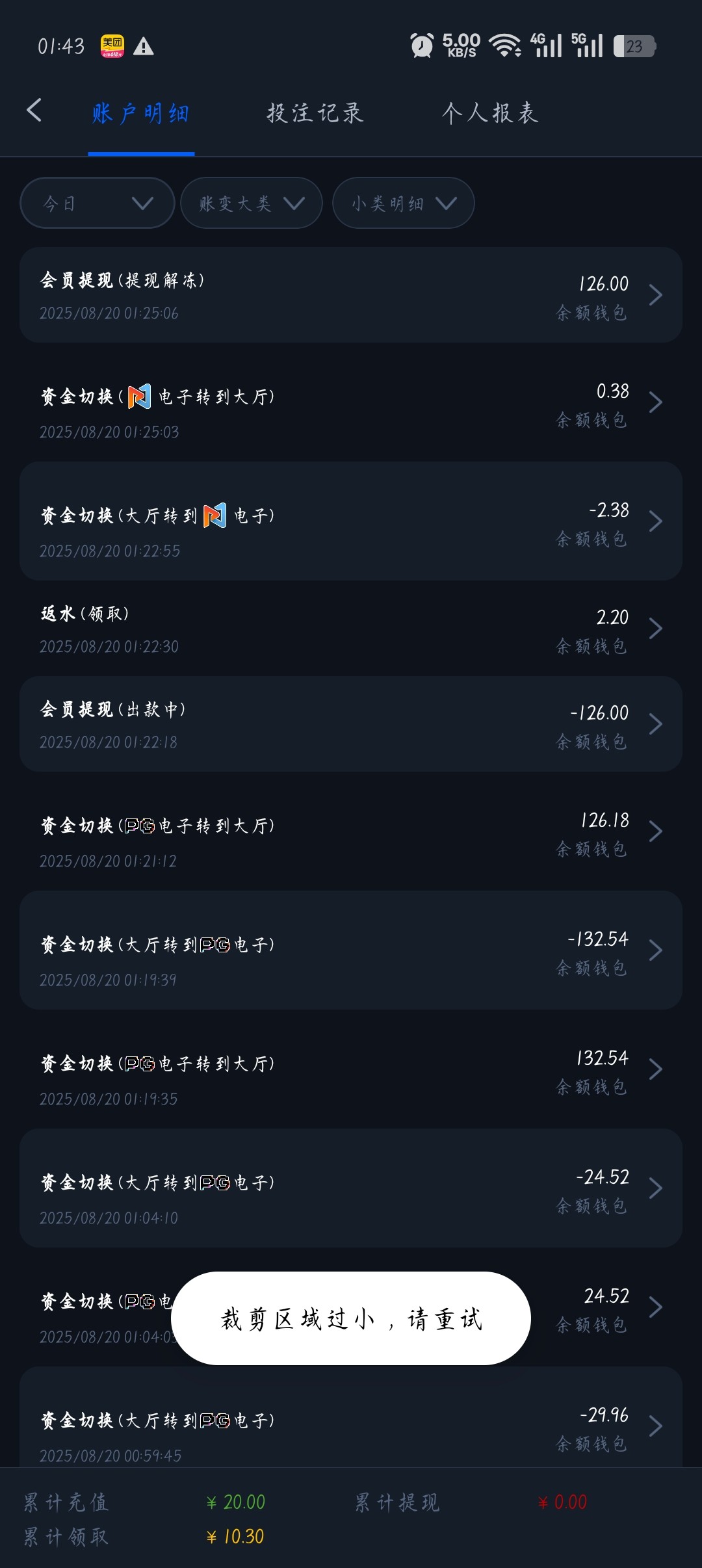Click the Meituan icon in status bar

click(112, 47)
